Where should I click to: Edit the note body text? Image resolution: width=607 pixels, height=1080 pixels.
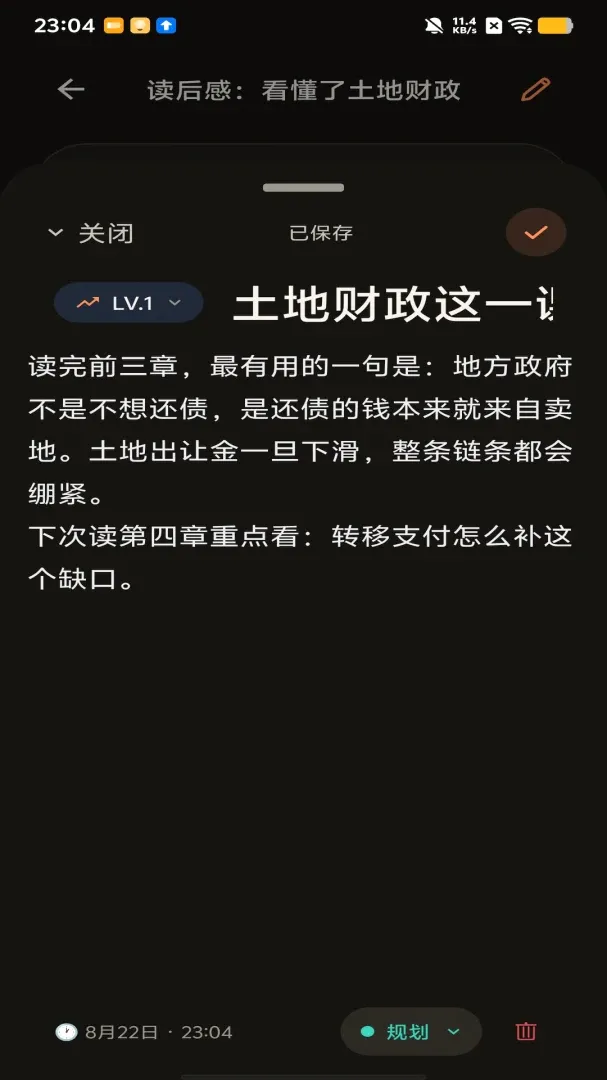(300, 472)
